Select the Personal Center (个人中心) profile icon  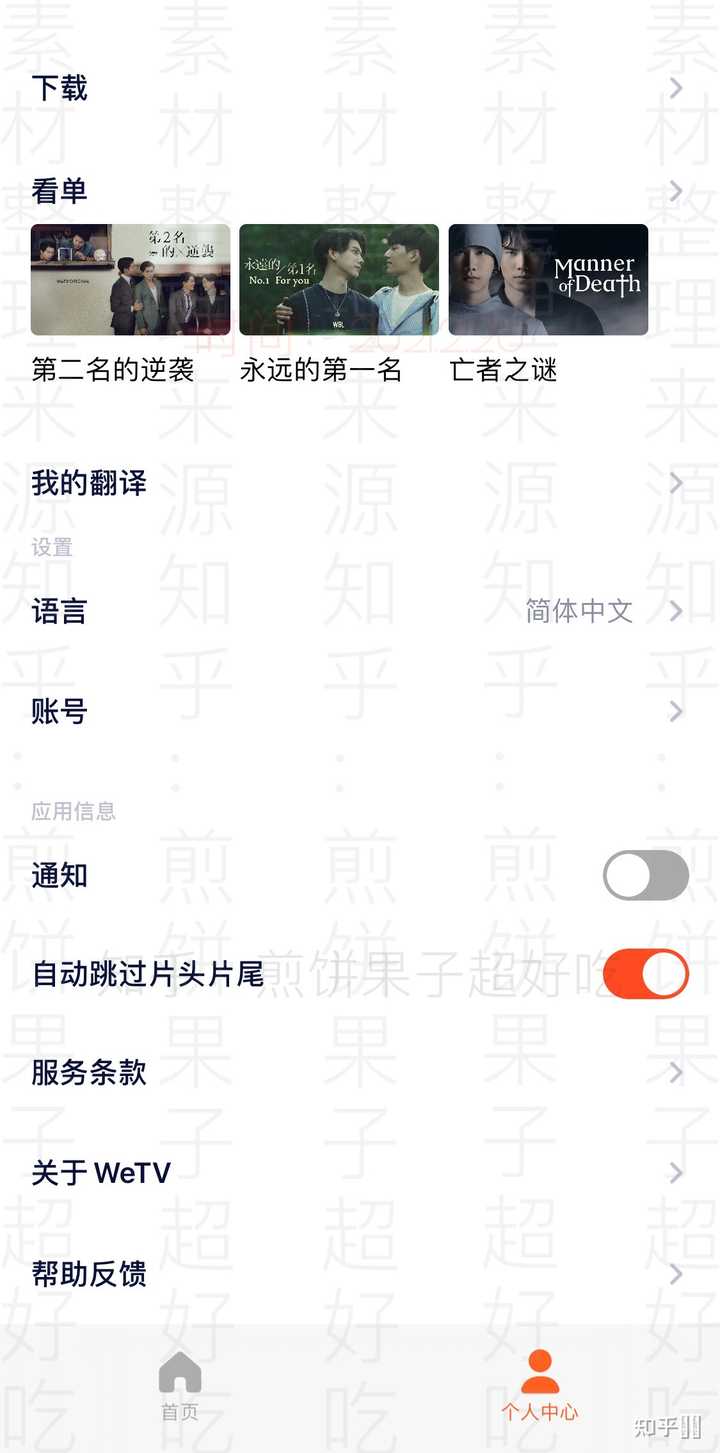pyautogui.click(x=540, y=1375)
